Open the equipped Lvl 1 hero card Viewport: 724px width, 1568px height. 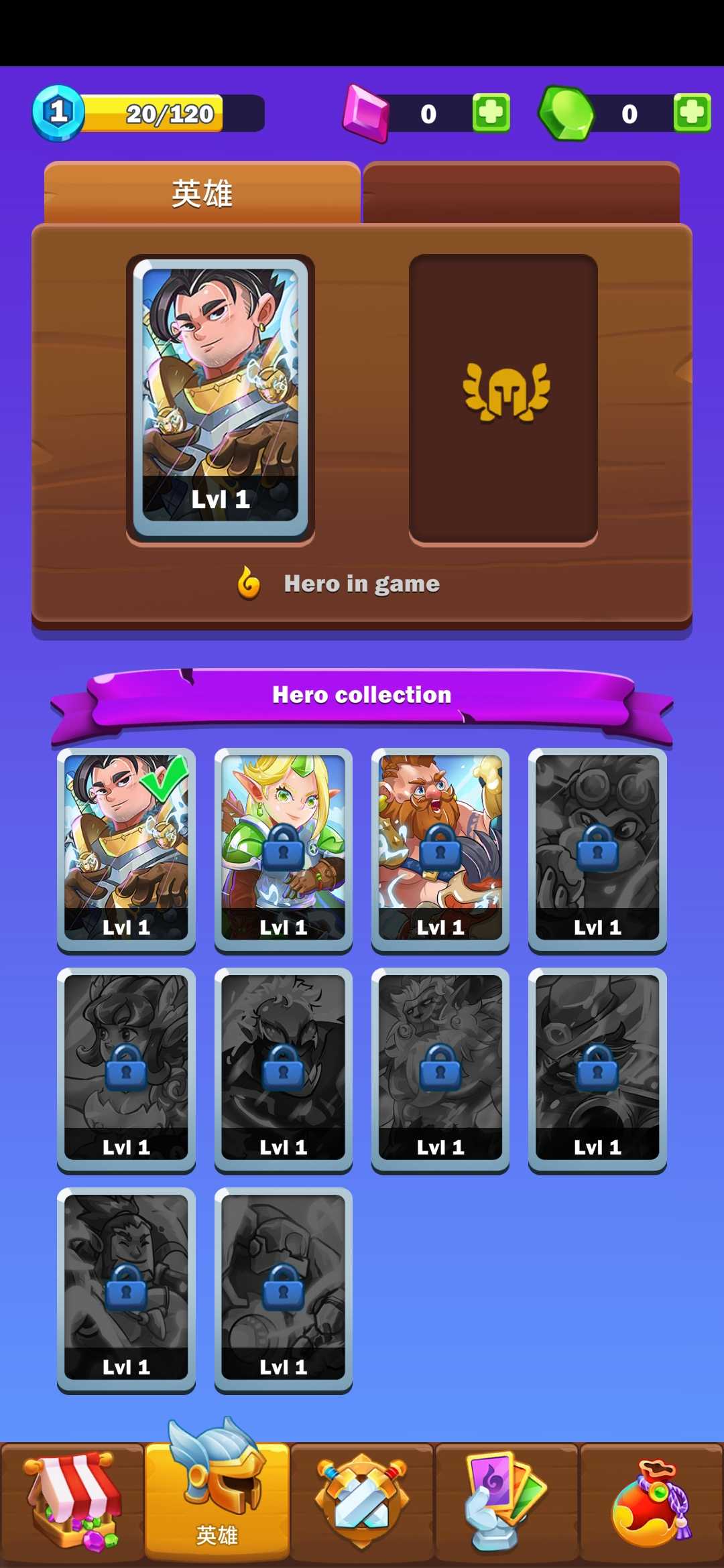(x=221, y=395)
